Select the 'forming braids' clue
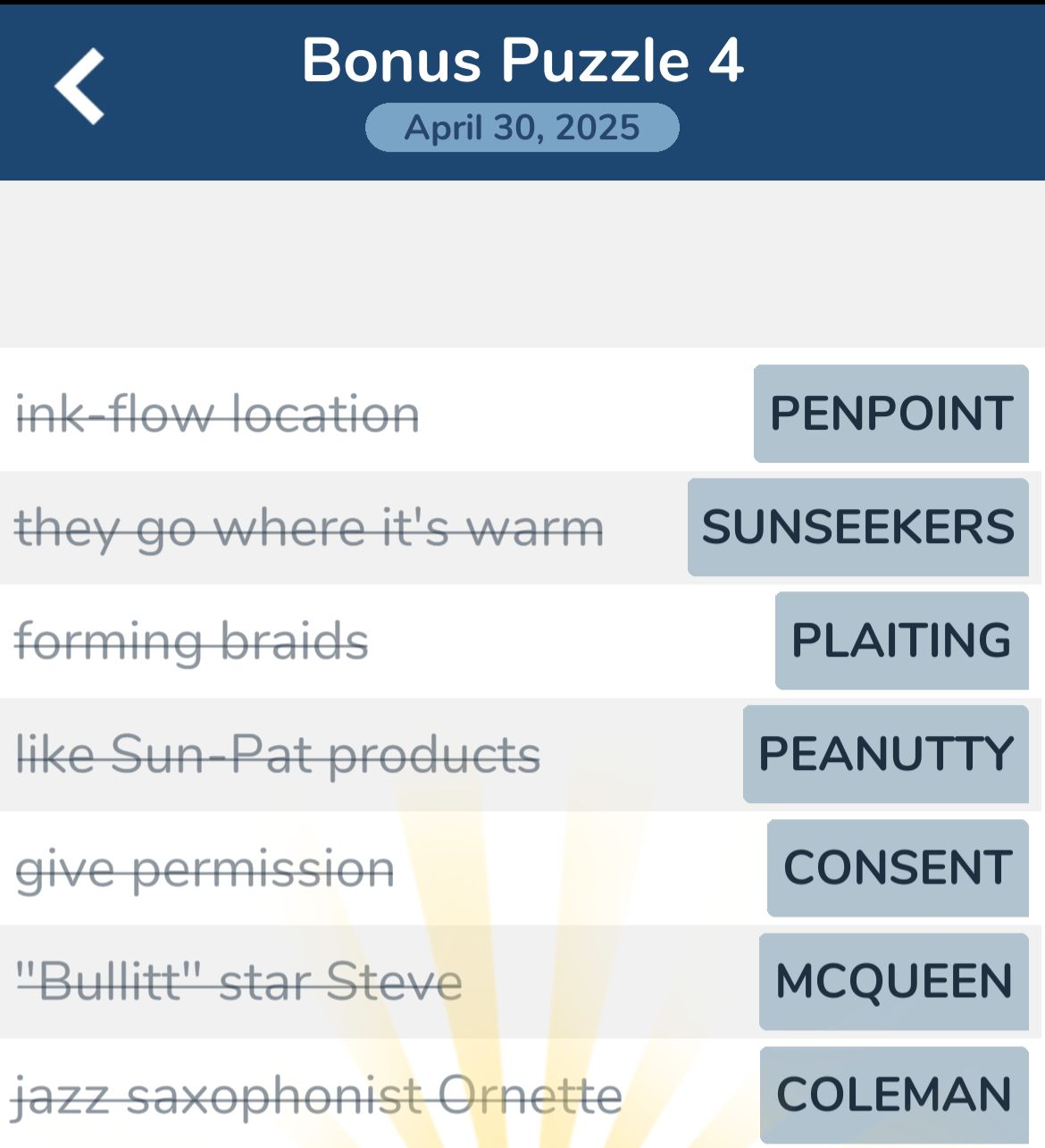 [x=194, y=641]
